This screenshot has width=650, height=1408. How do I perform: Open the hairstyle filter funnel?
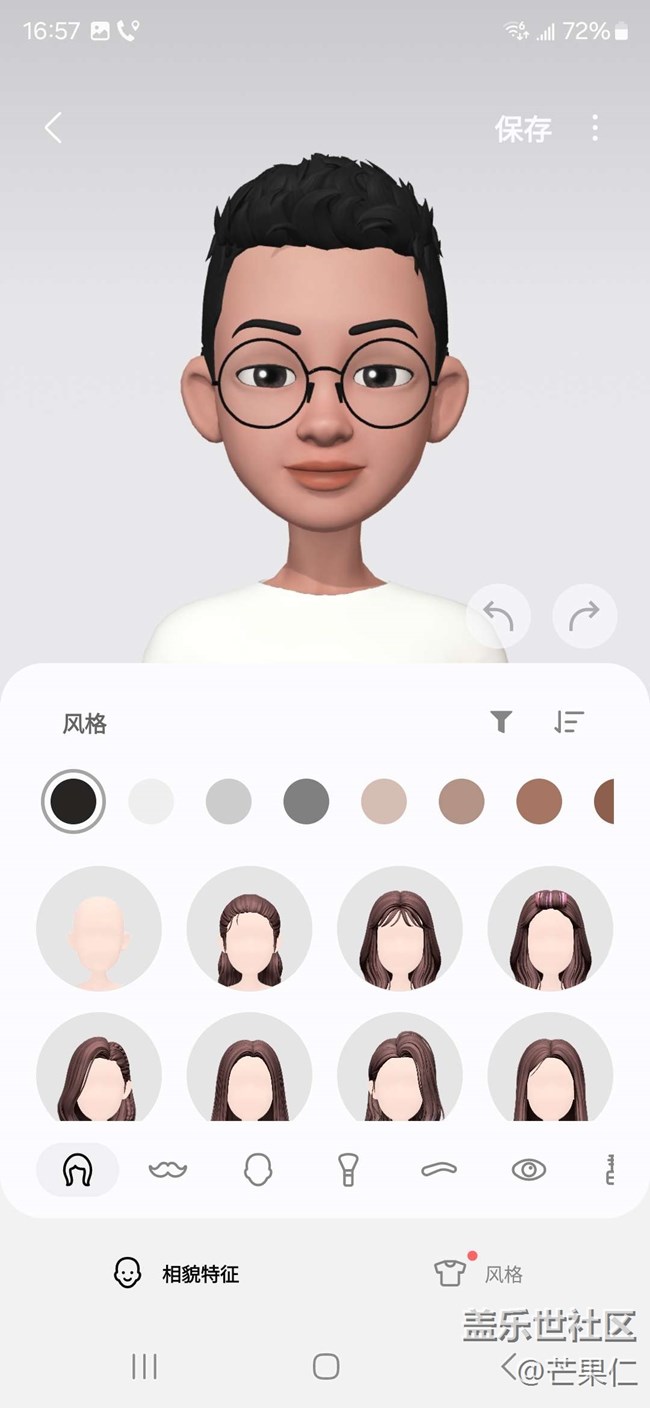click(x=501, y=721)
